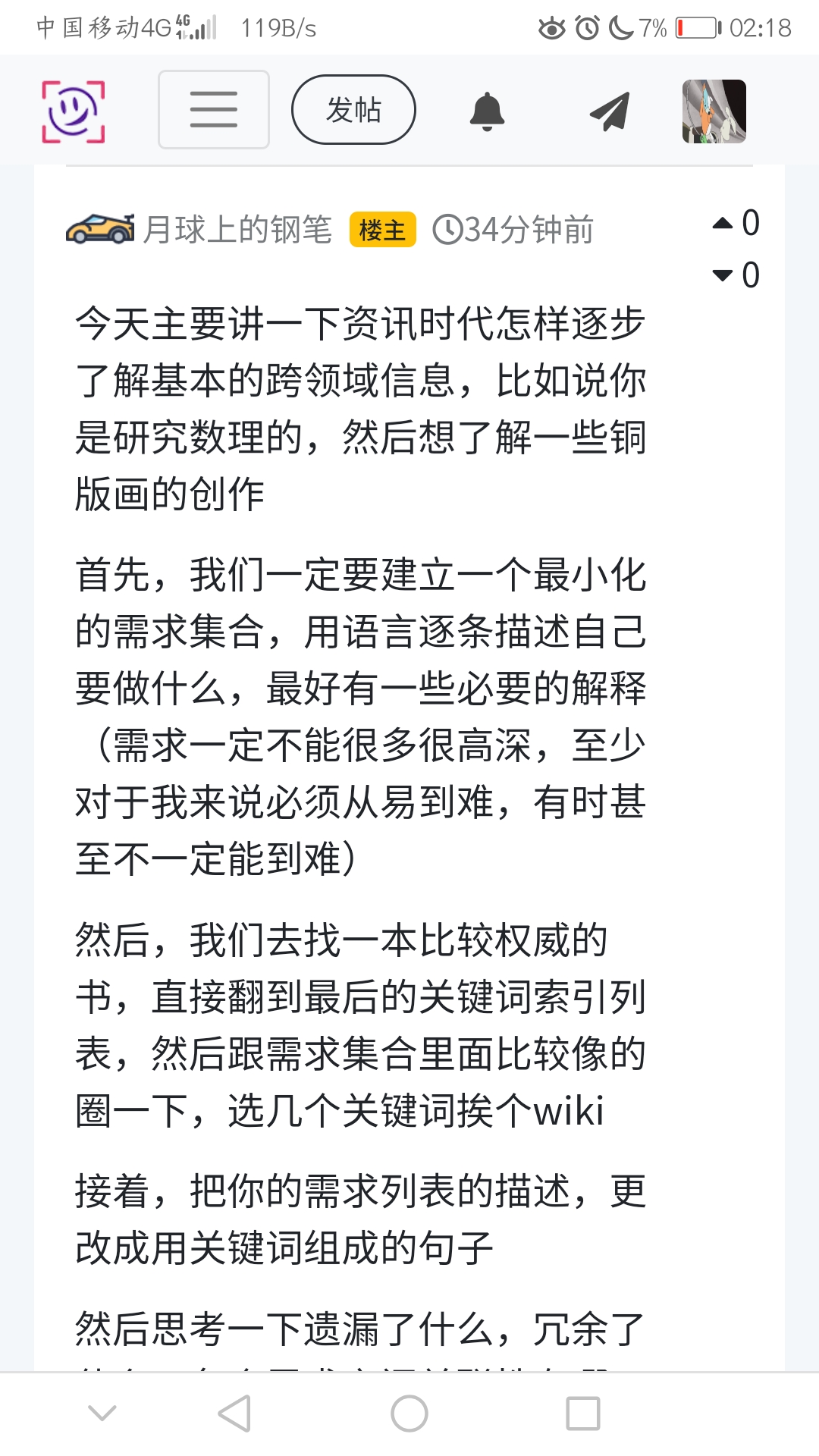The height and width of the screenshot is (1456, 819).
Task: Tap the system back button
Action: [x=234, y=1414]
